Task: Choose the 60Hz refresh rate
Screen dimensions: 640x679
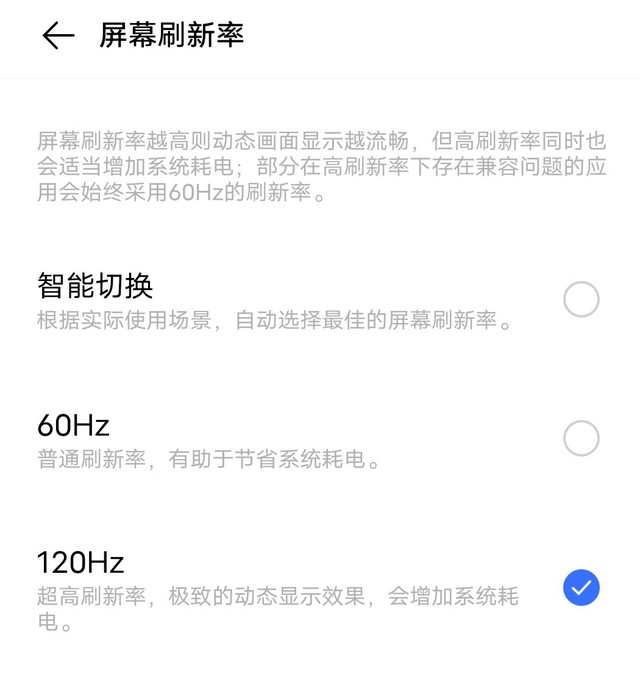Action: [581, 438]
